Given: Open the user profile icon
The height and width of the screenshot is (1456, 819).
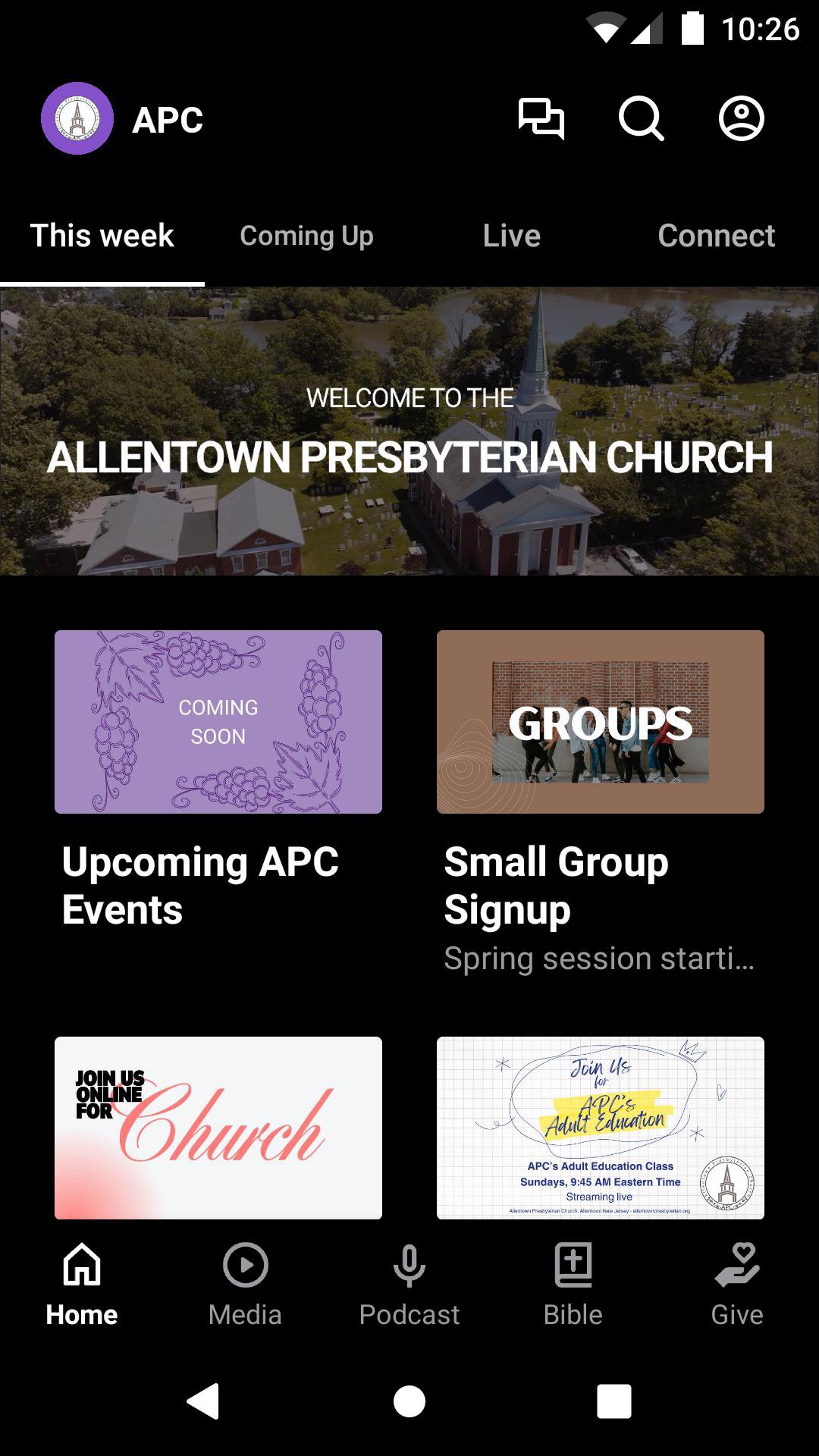Looking at the screenshot, I should point(741,119).
